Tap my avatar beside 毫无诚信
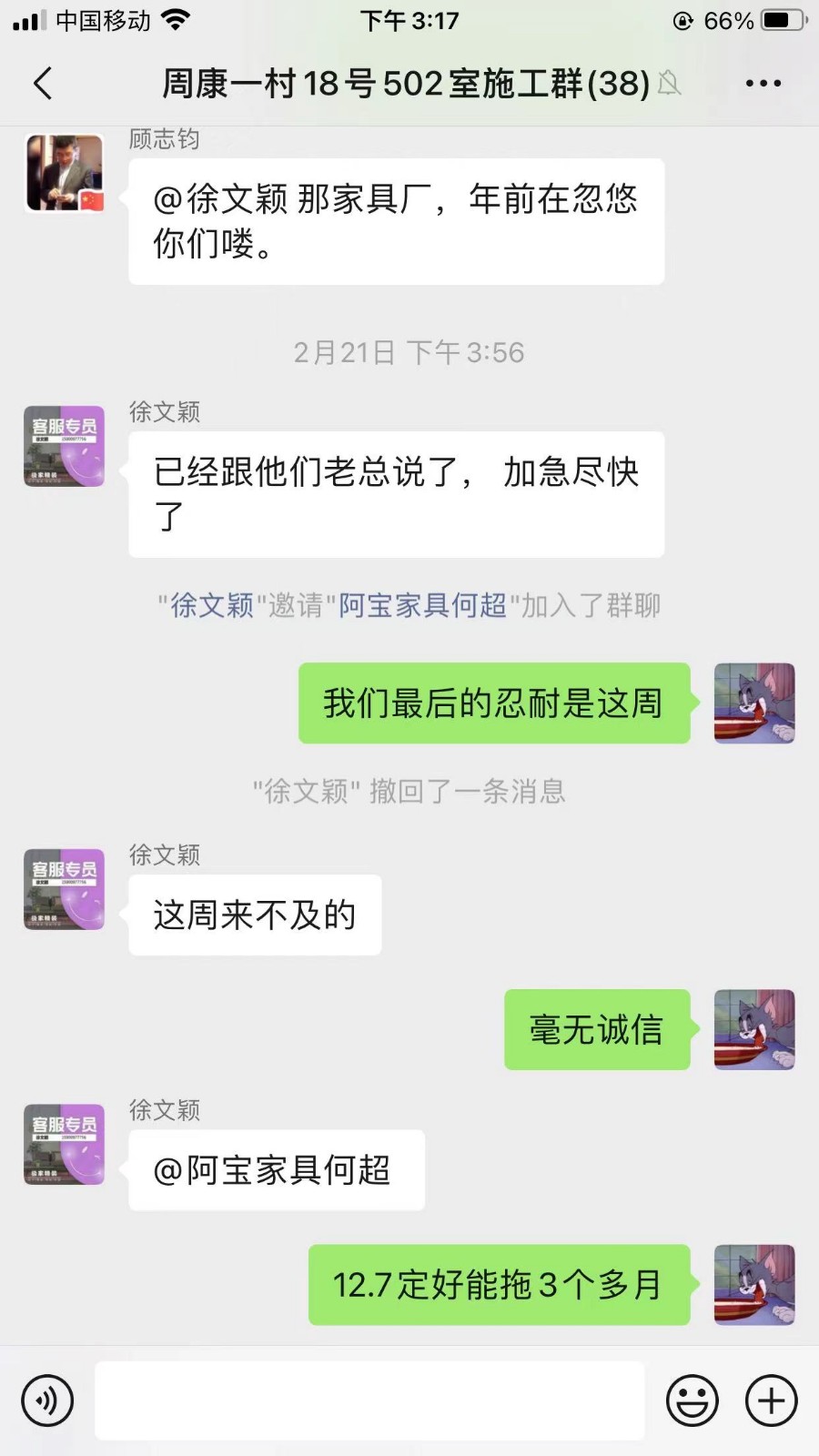Screen dimensions: 819x1456 pyautogui.click(x=754, y=1029)
